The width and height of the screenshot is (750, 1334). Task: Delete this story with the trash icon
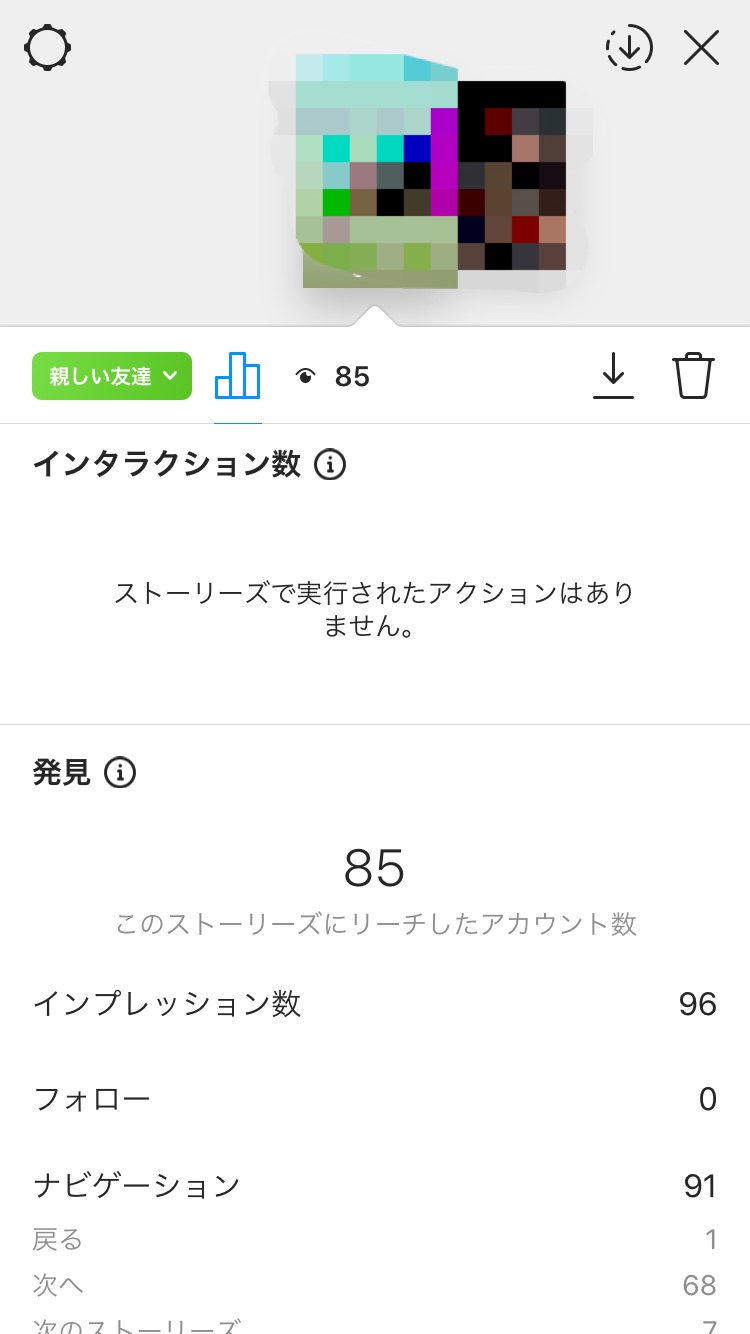tap(693, 376)
